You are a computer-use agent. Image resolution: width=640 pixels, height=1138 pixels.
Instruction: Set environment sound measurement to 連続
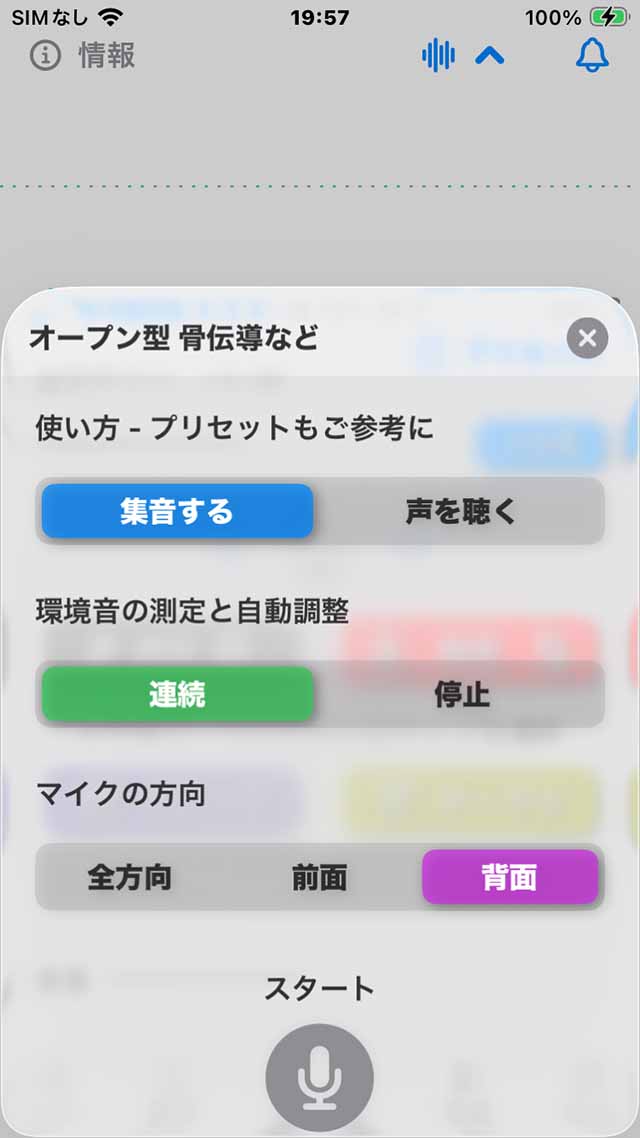click(177, 694)
